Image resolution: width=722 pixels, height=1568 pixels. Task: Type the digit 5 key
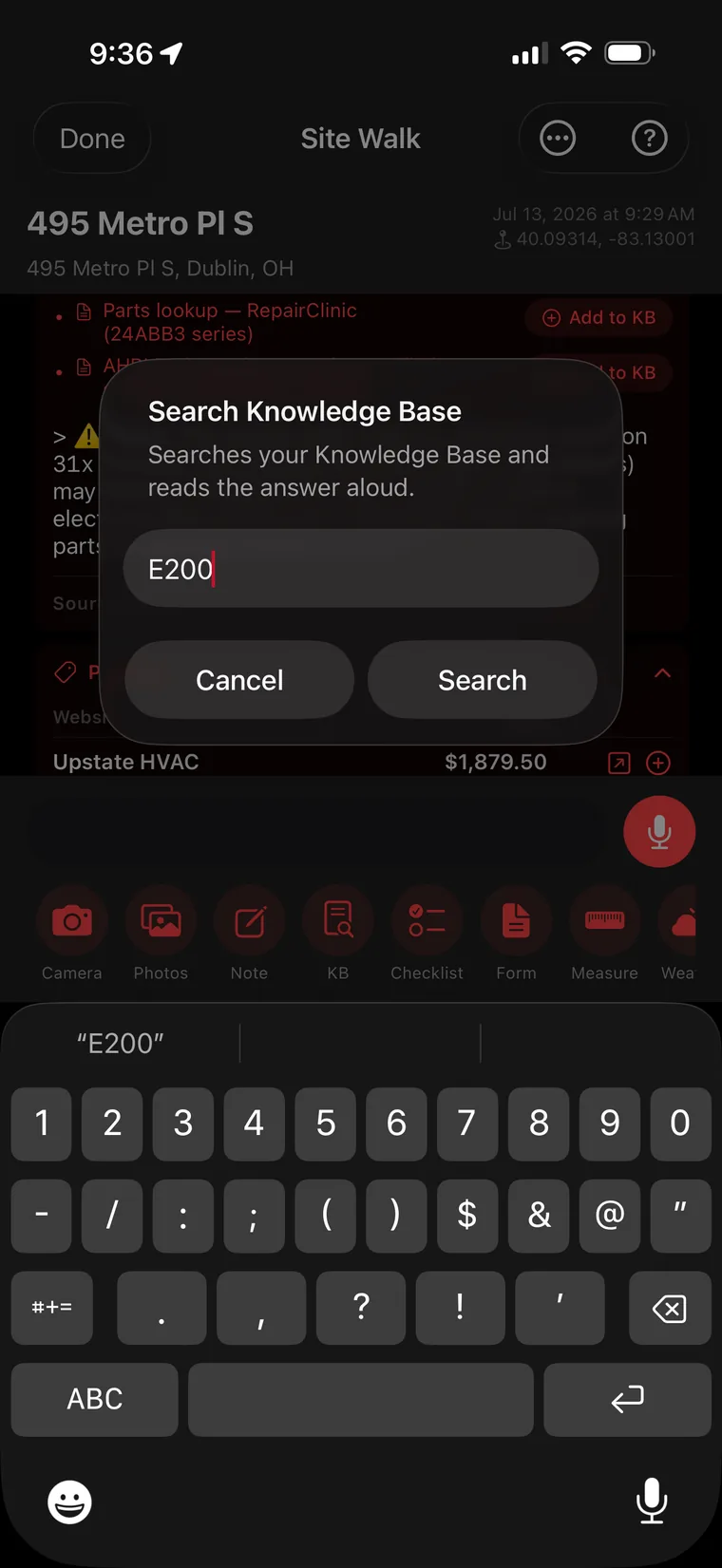click(x=326, y=1124)
